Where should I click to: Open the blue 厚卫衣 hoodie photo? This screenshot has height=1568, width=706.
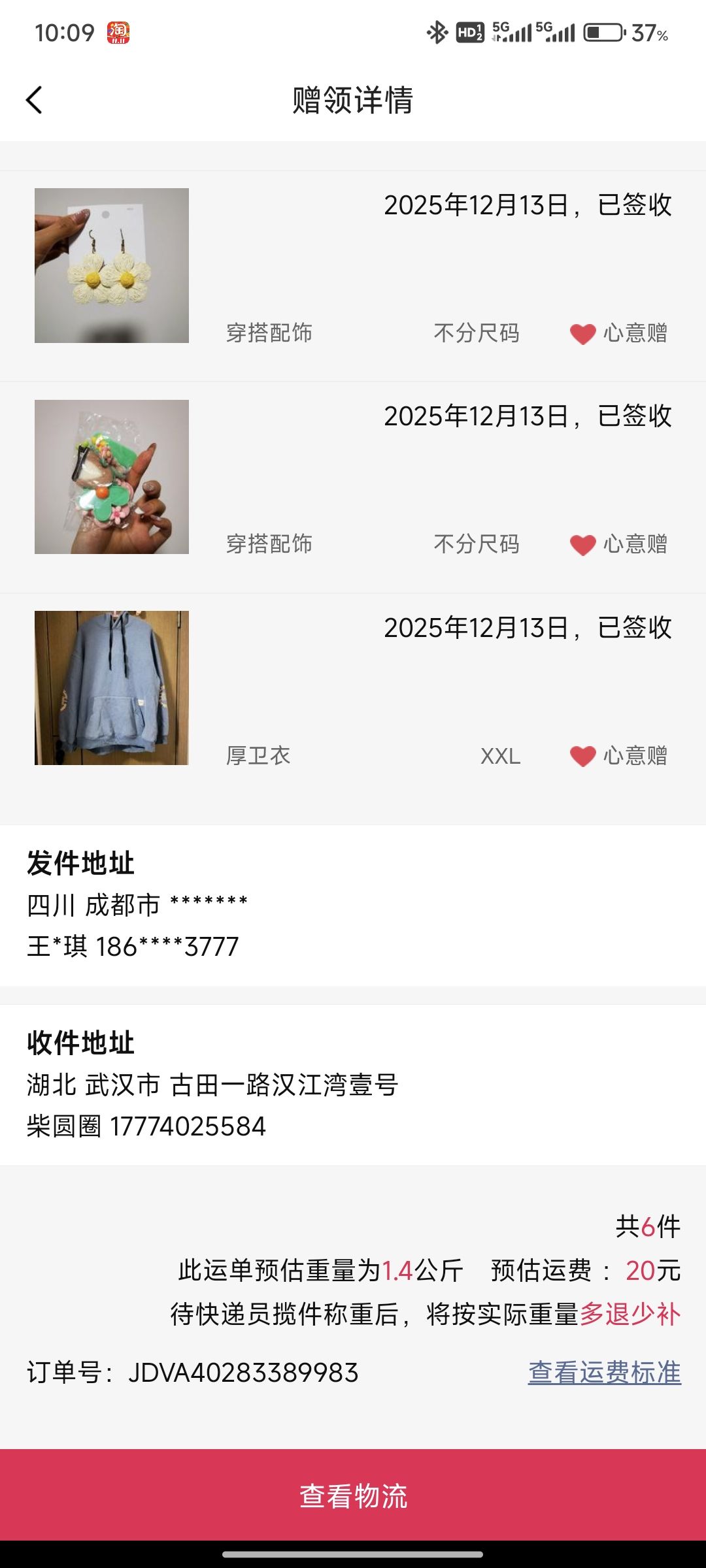pos(112,688)
